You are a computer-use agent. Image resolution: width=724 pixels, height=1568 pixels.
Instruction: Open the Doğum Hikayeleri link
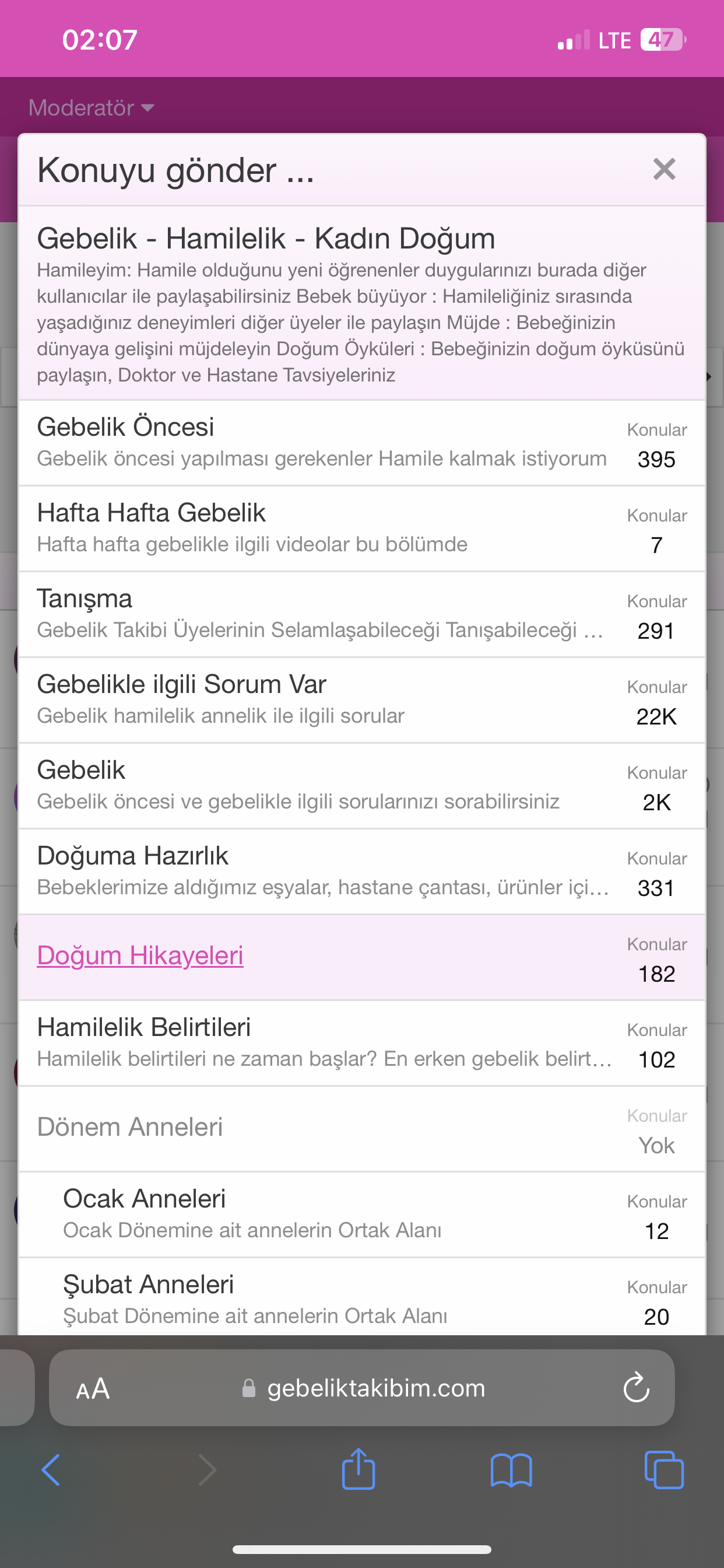(140, 954)
